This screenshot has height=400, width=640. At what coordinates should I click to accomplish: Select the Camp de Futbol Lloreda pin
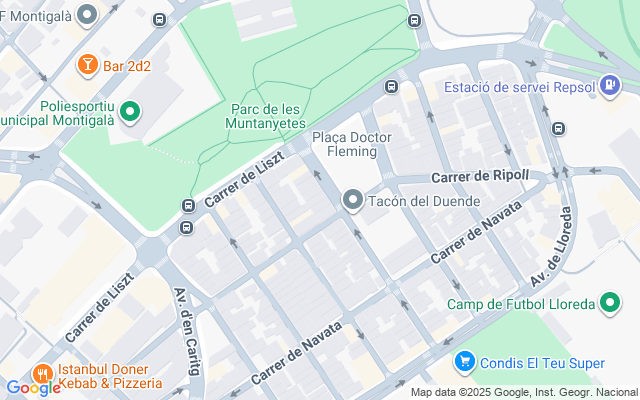(611, 304)
